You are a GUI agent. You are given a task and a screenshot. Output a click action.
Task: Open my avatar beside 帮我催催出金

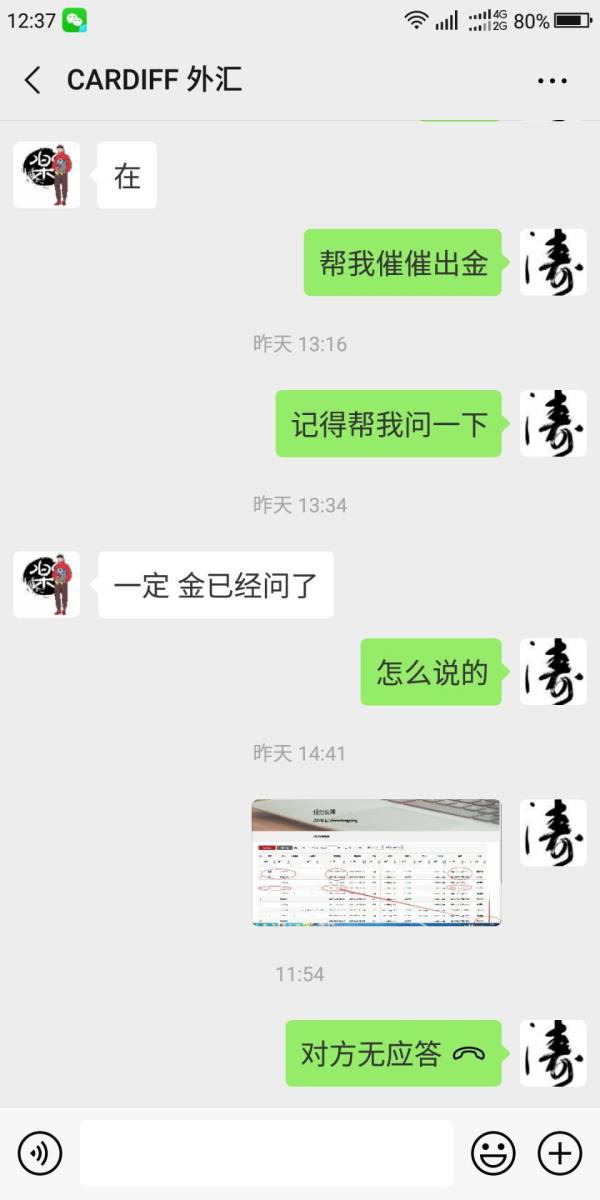[553, 262]
